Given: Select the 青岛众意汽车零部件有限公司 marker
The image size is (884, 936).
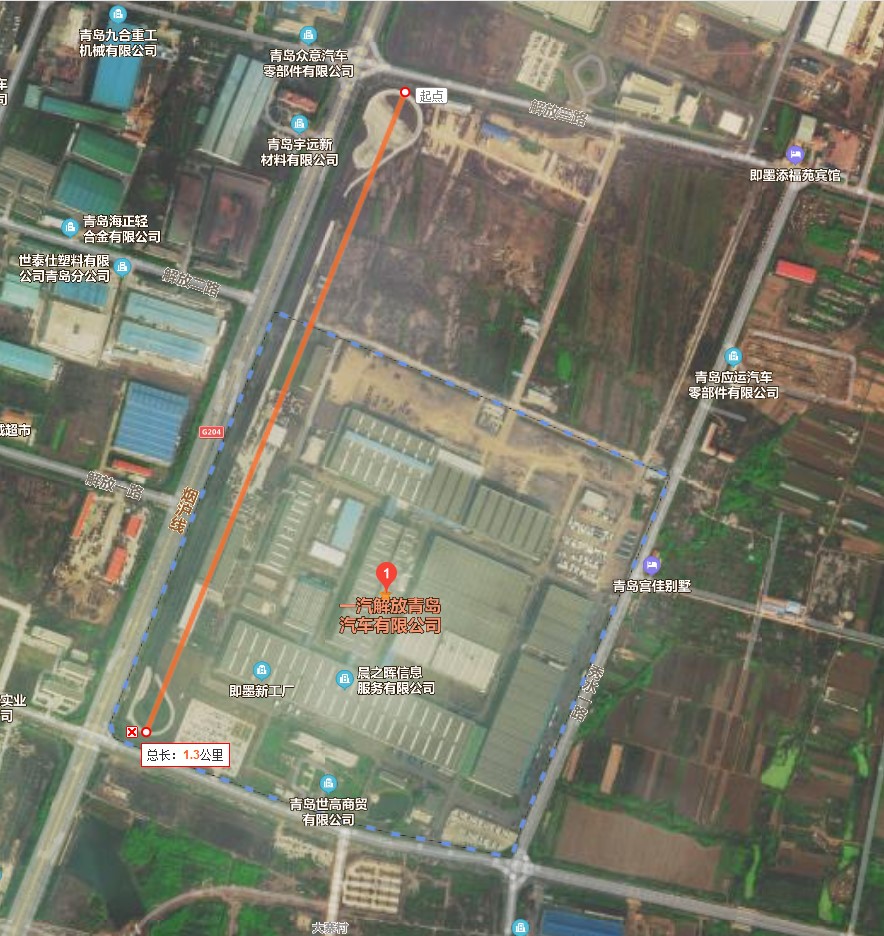Looking at the screenshot, I should click(x=308, y=34).
